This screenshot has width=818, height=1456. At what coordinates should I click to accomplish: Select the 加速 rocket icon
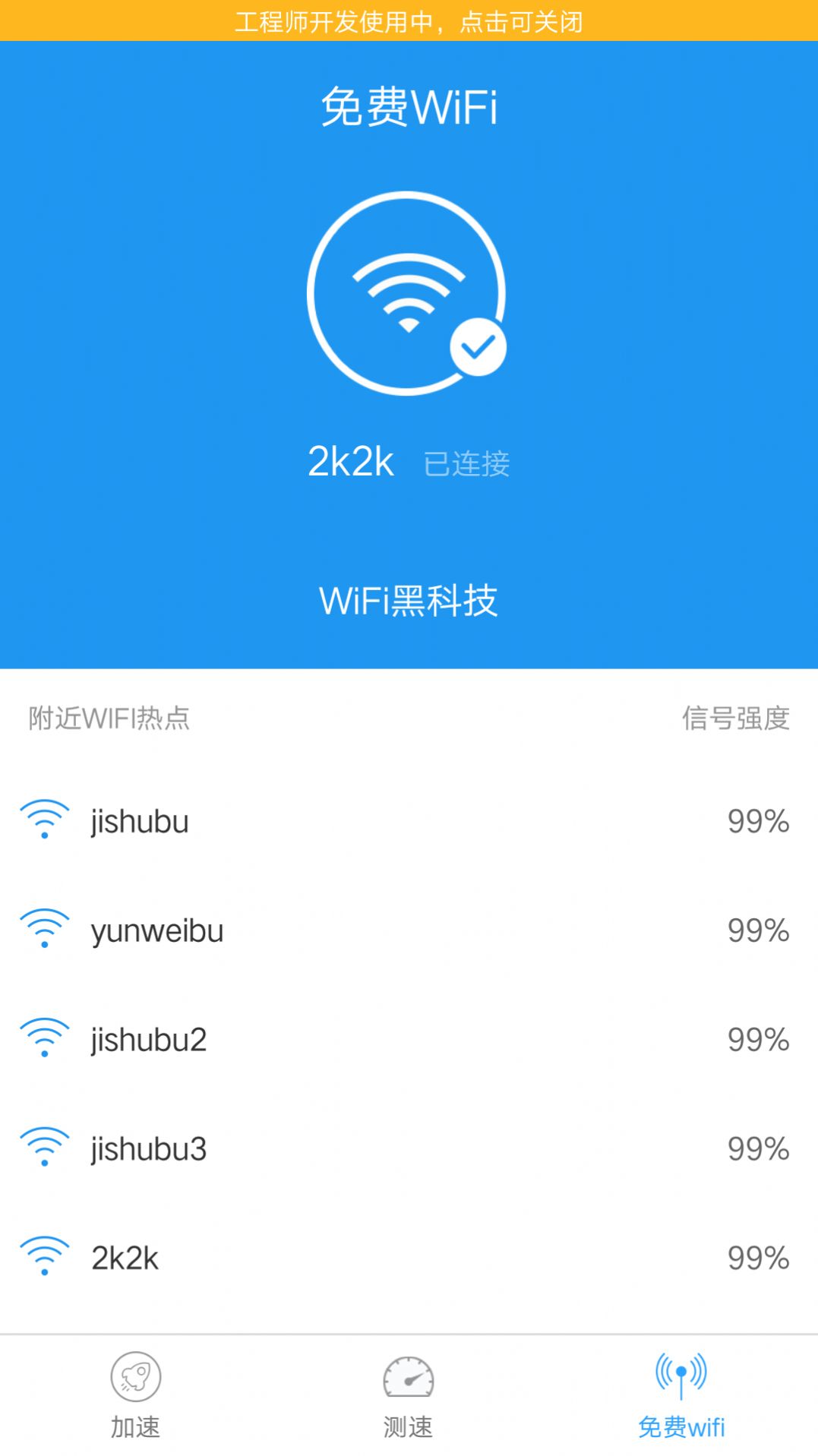tap(136, 1376)
